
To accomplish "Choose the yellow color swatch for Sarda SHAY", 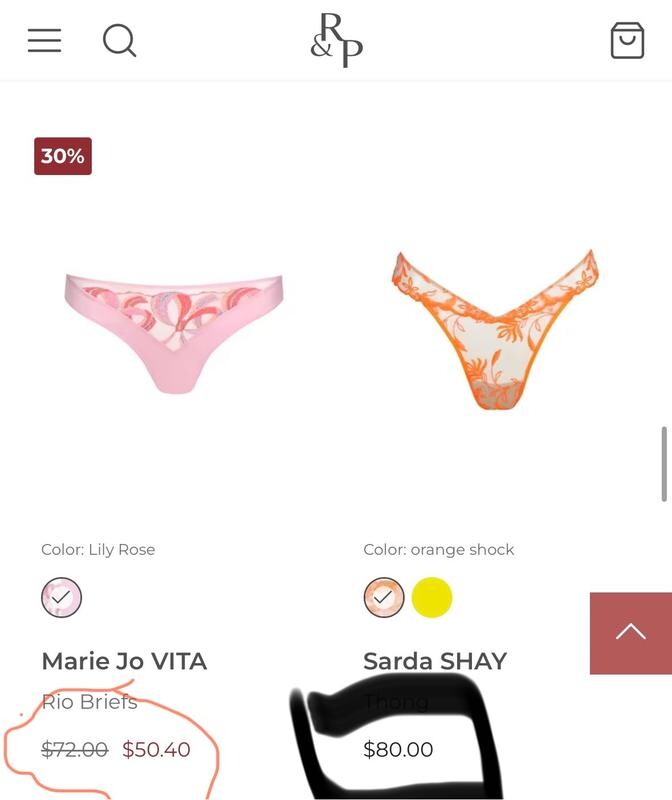I will (x=432, y=598).
